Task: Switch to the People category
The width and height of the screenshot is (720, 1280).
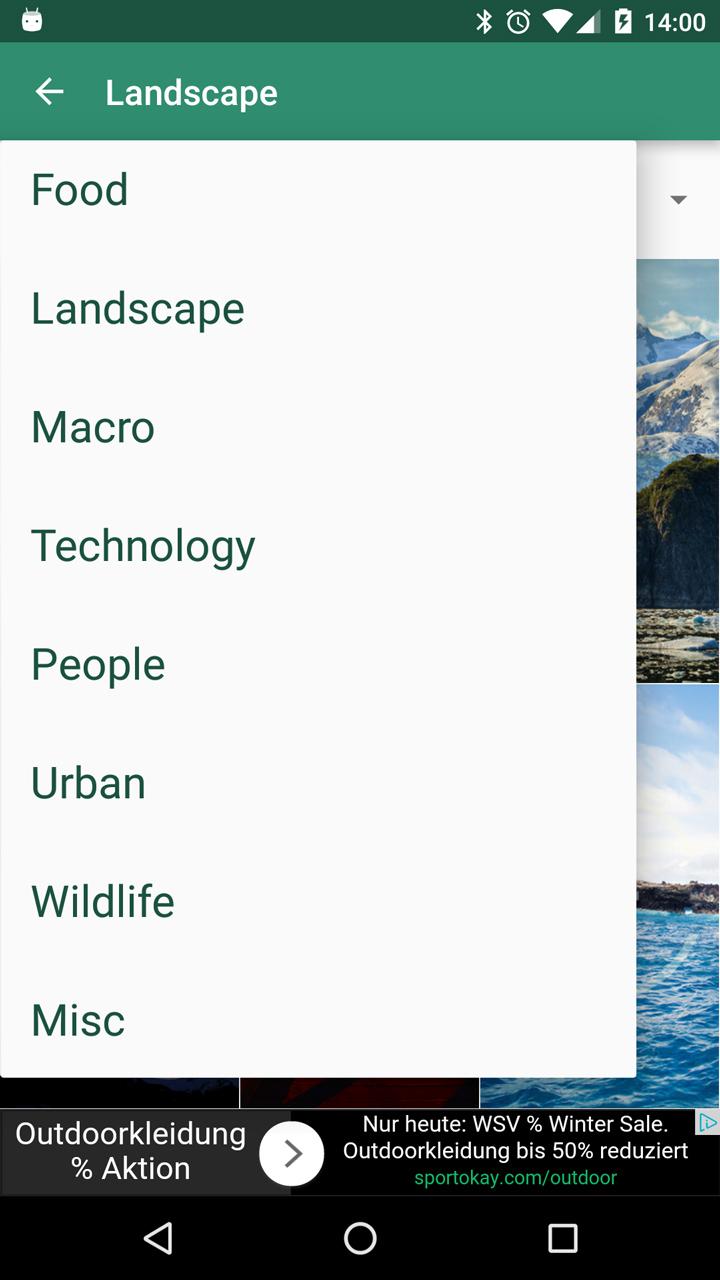Action: (318, 664)
